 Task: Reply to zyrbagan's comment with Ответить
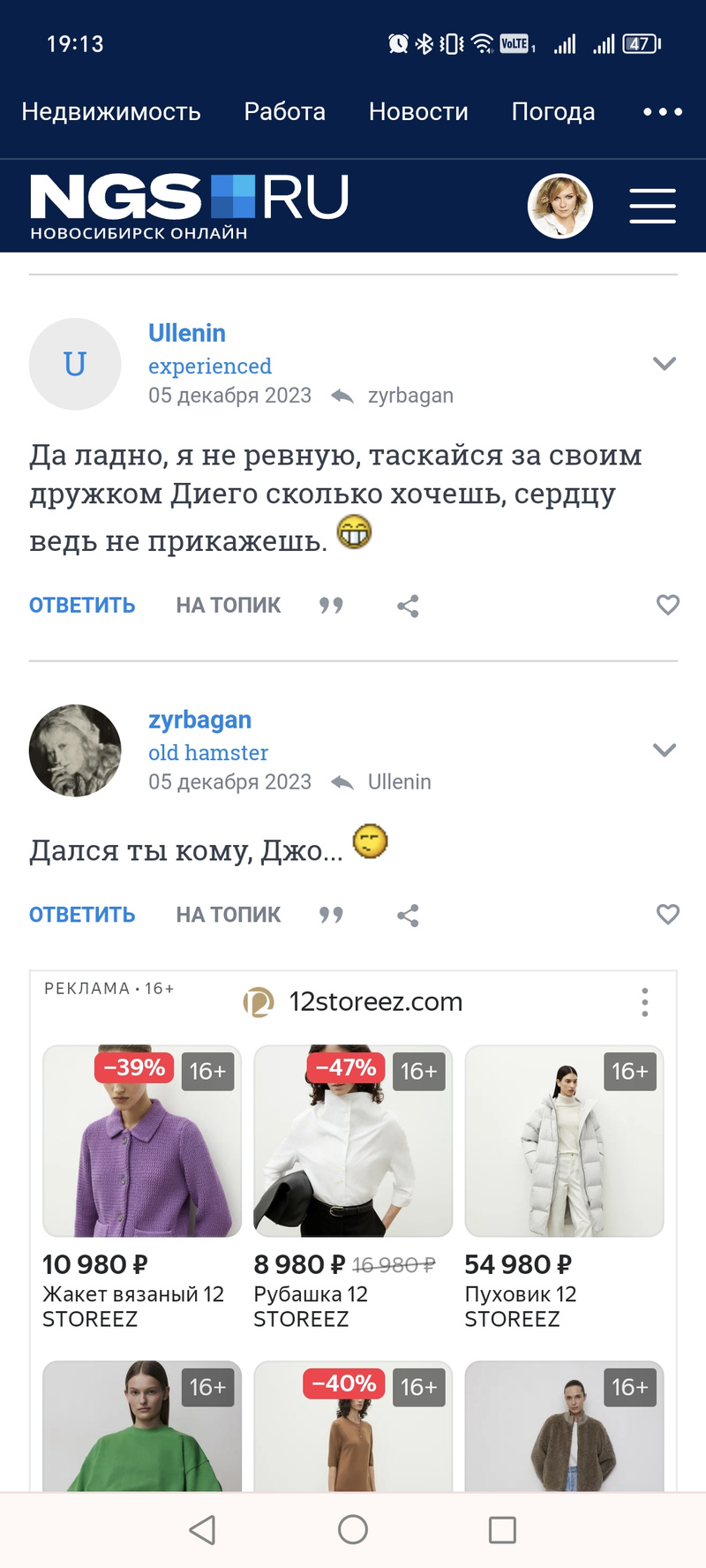[82, 915]
